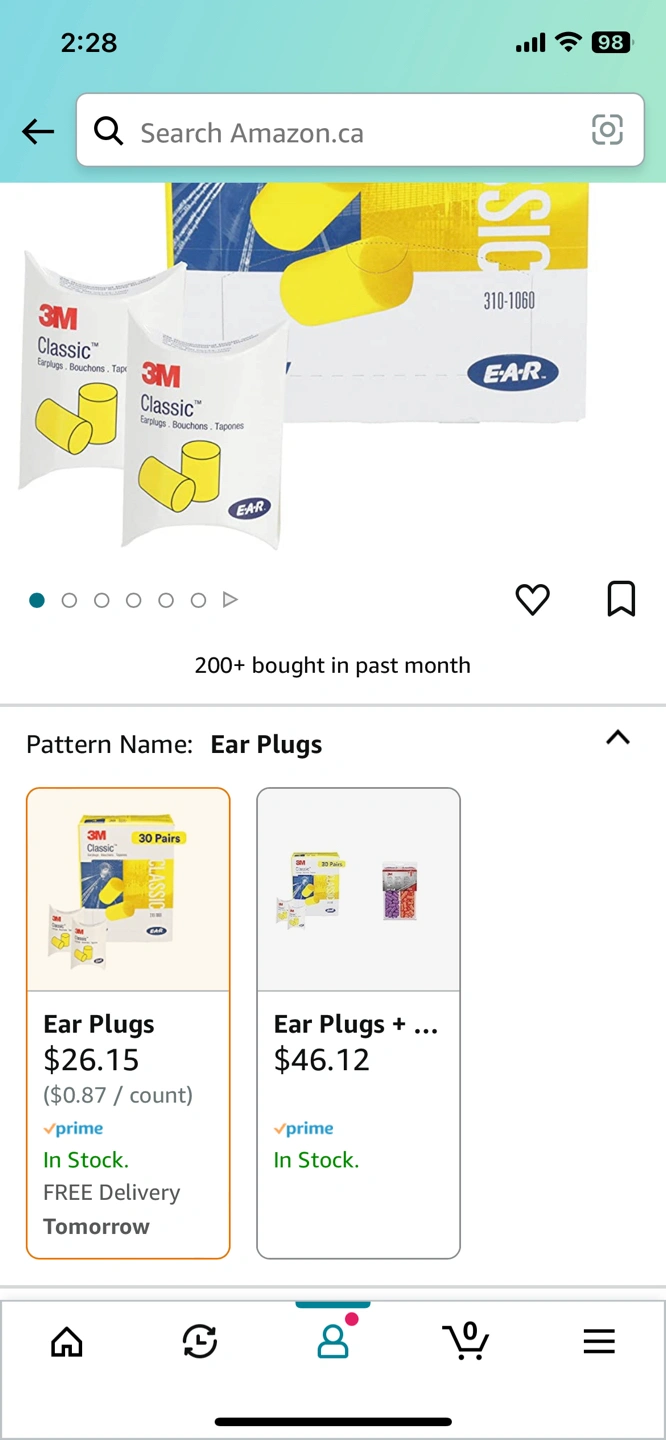Go to the Home tab

click(67, 1342)
